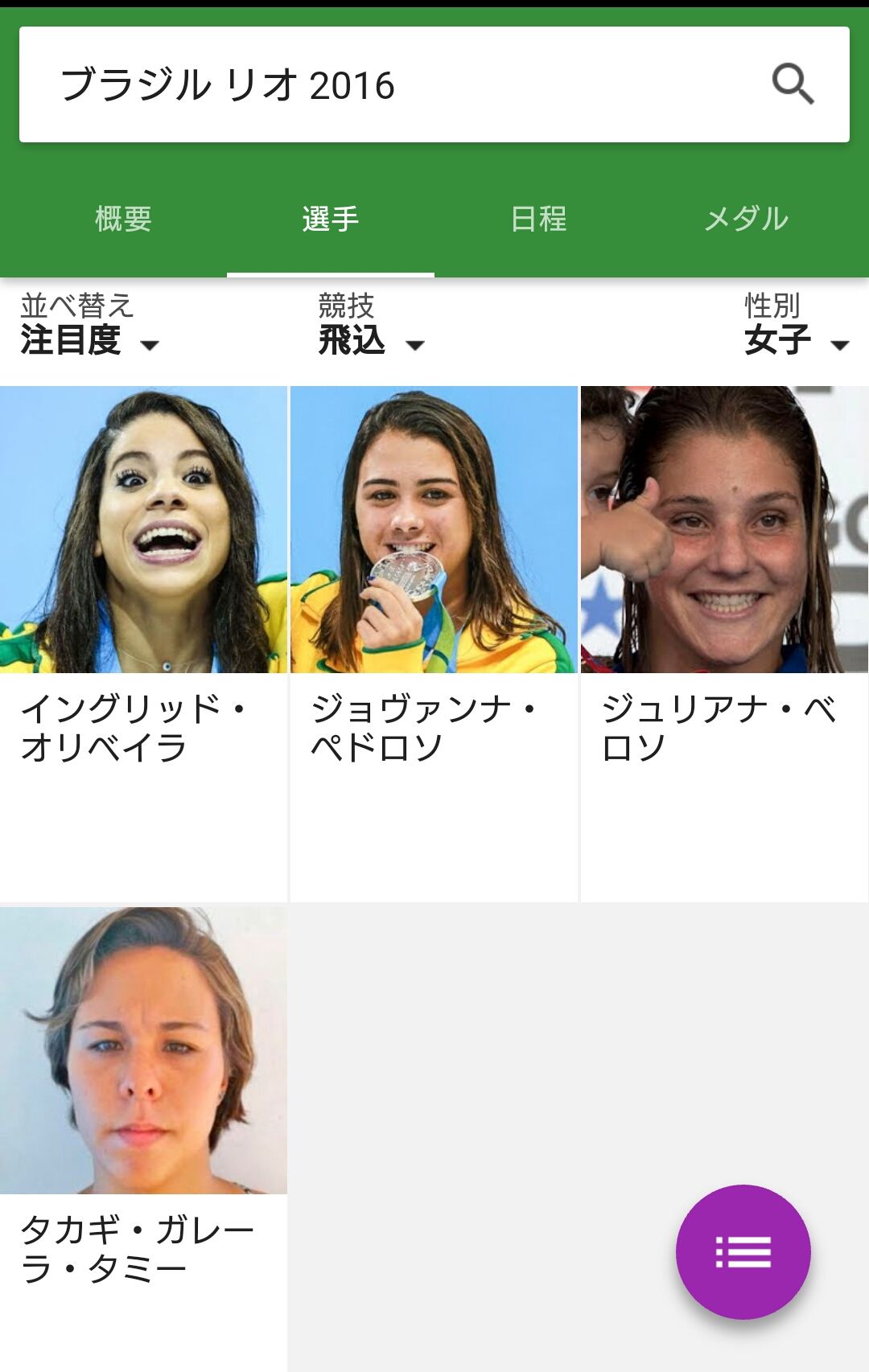Open イングリッド・オリベイラ athlete card
Screen dimensions: 869x1372
(143, 643)
